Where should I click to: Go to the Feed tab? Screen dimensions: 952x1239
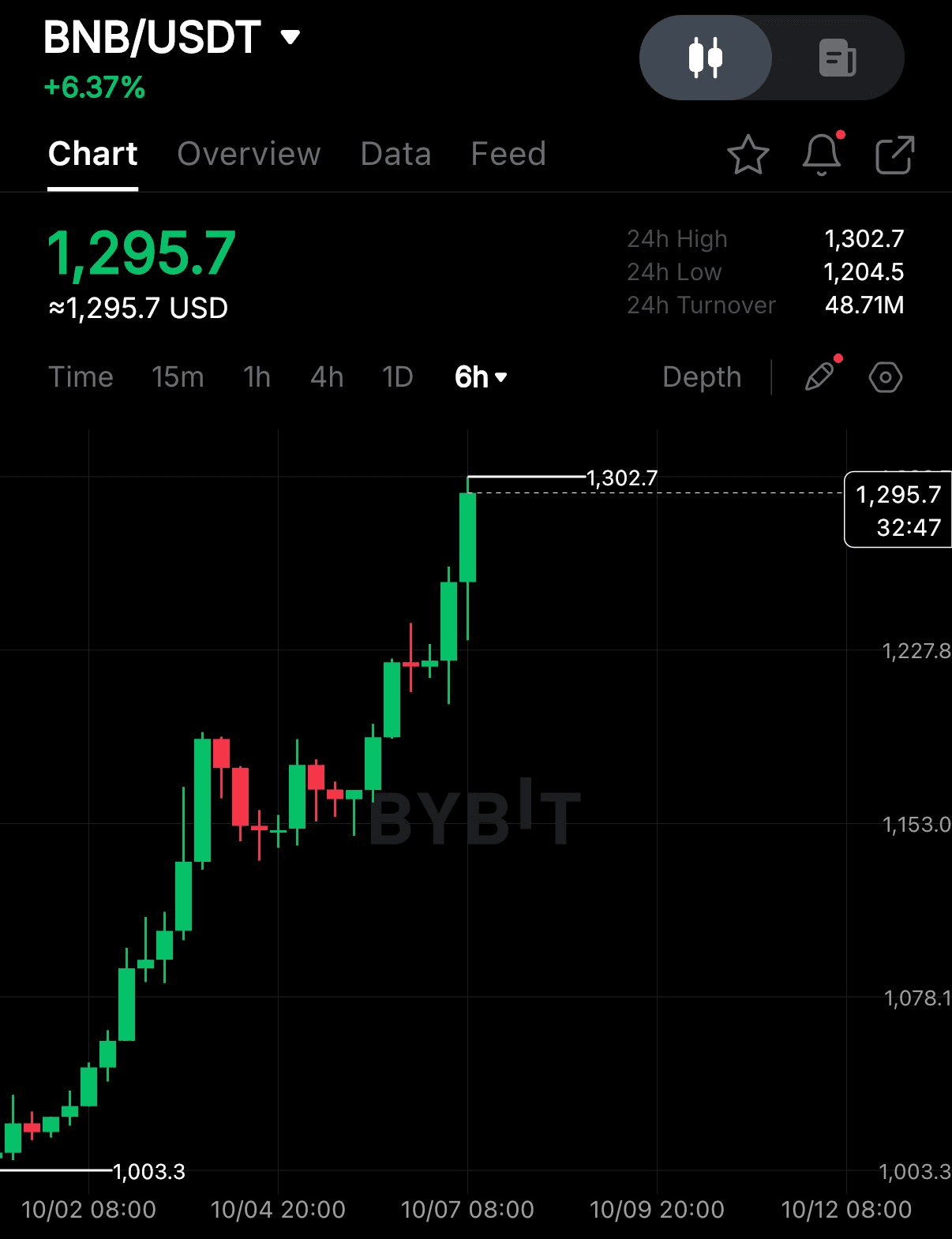pos(508,154)
